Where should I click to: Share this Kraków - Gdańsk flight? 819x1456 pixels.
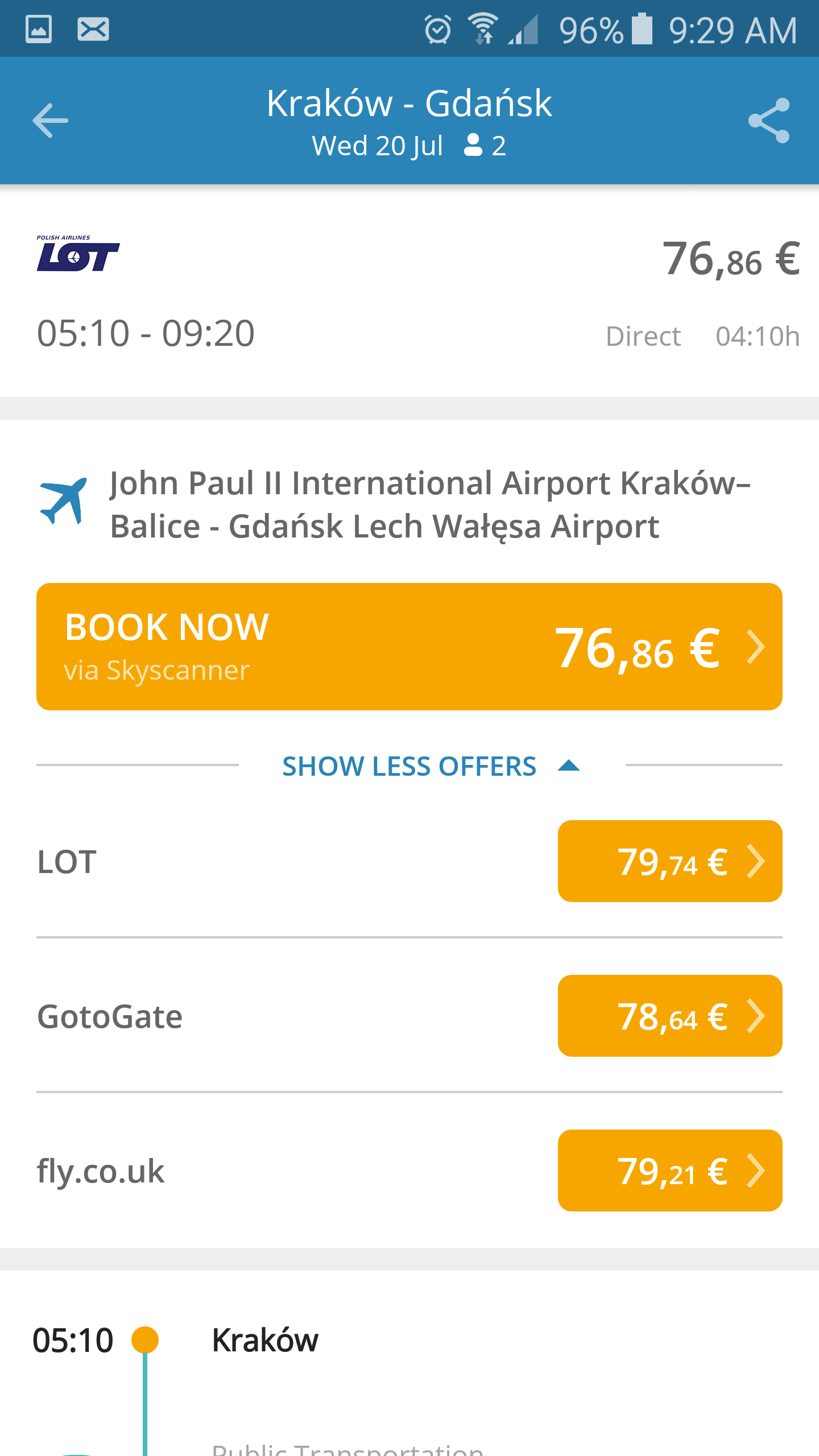point(769,121)
